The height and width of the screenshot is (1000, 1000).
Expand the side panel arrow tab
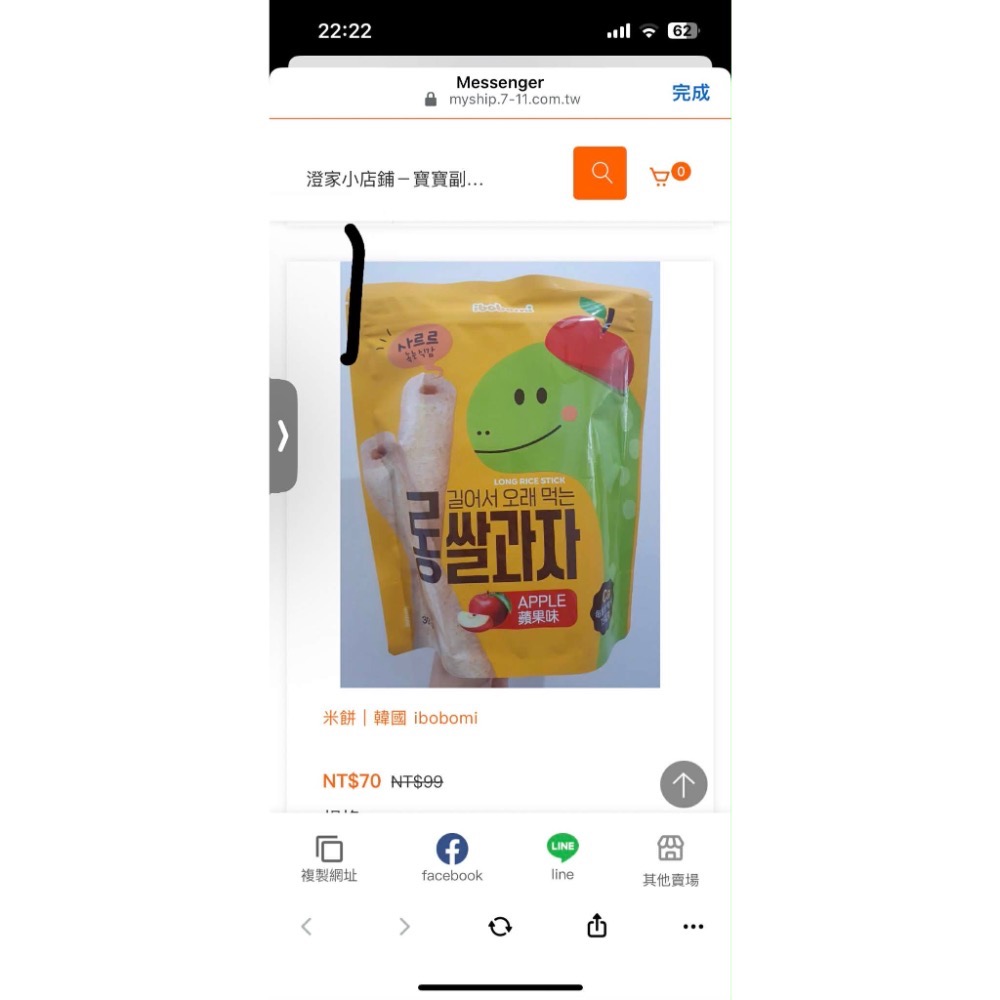tap(283, 436)
